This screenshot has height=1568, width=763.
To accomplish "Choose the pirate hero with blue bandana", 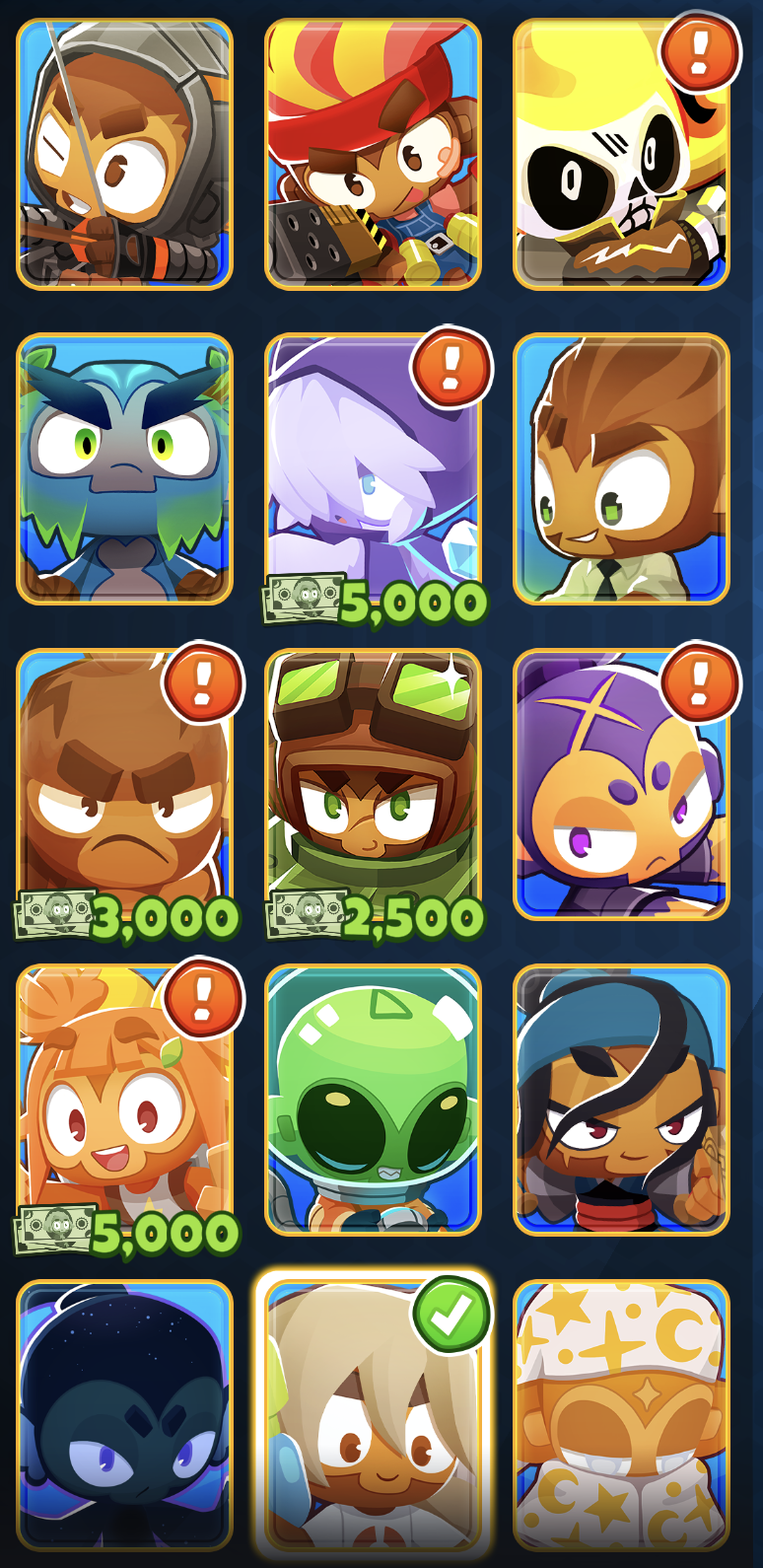I will [x=621, y=1101].
